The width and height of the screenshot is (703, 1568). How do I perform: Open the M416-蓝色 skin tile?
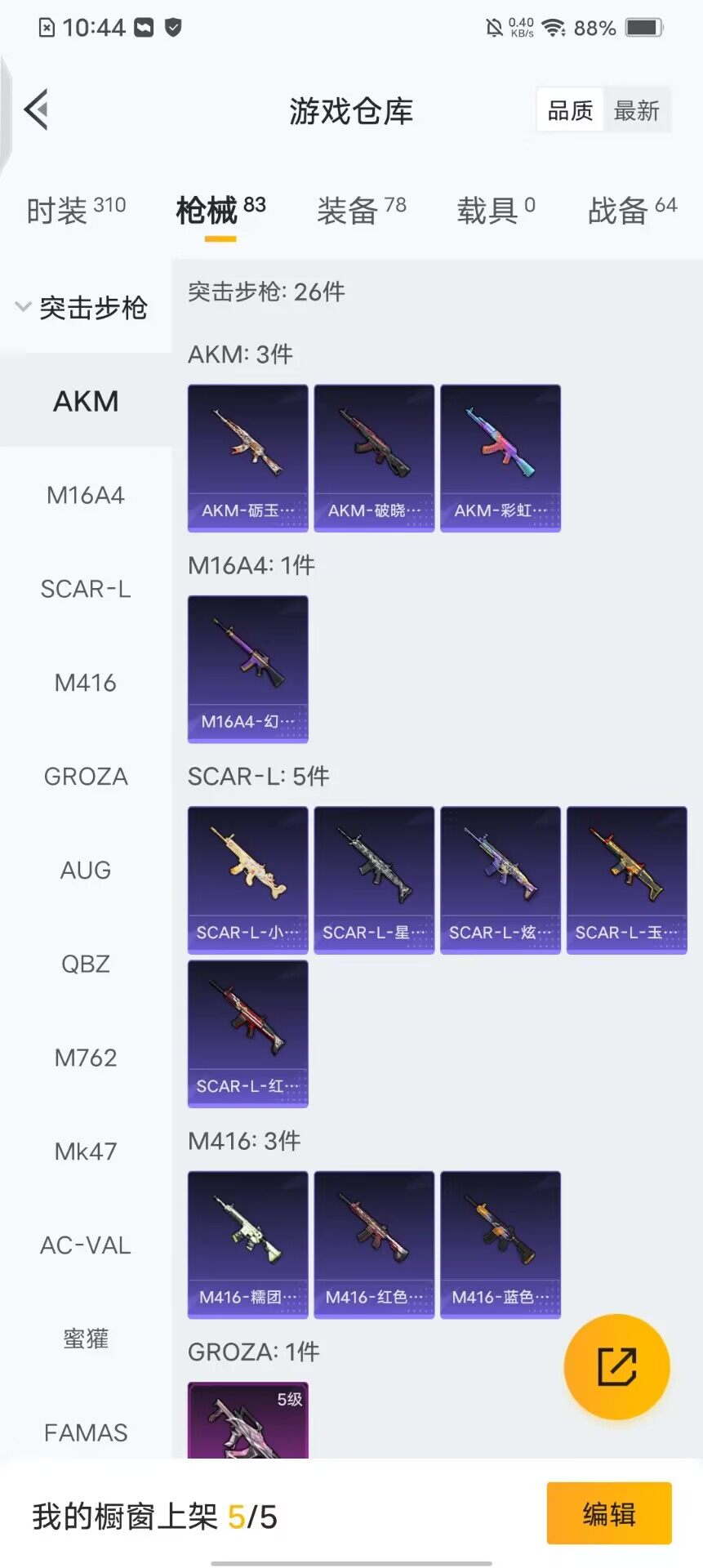click(501, 1244)
